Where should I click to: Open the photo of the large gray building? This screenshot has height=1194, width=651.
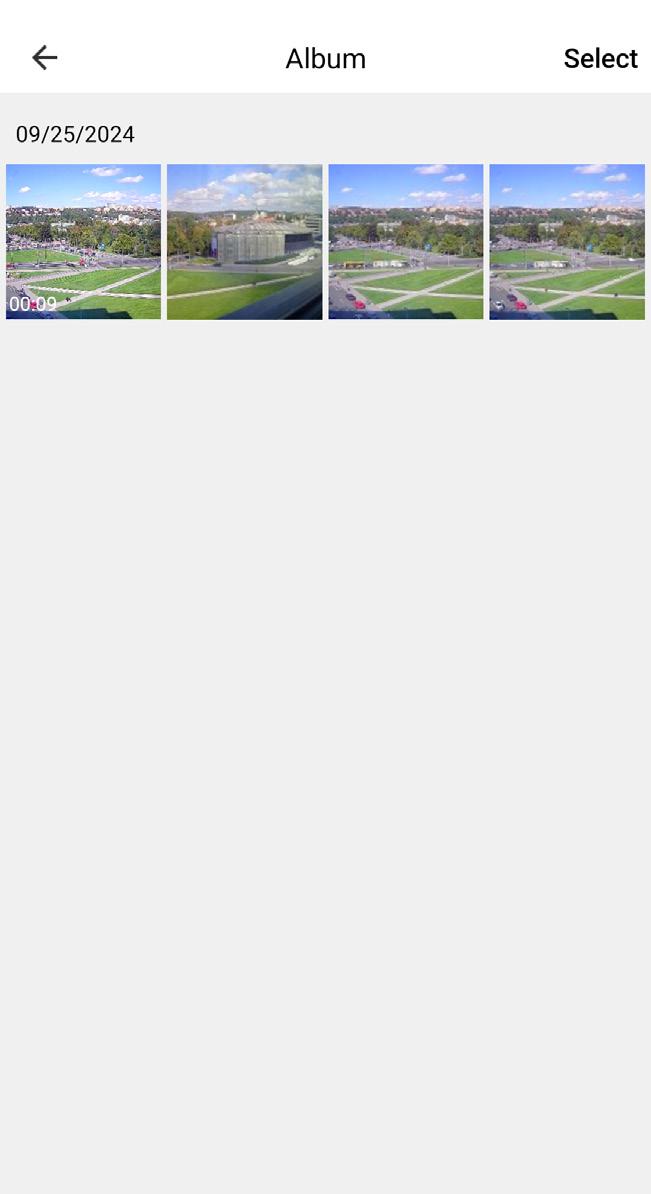point(245,242)
